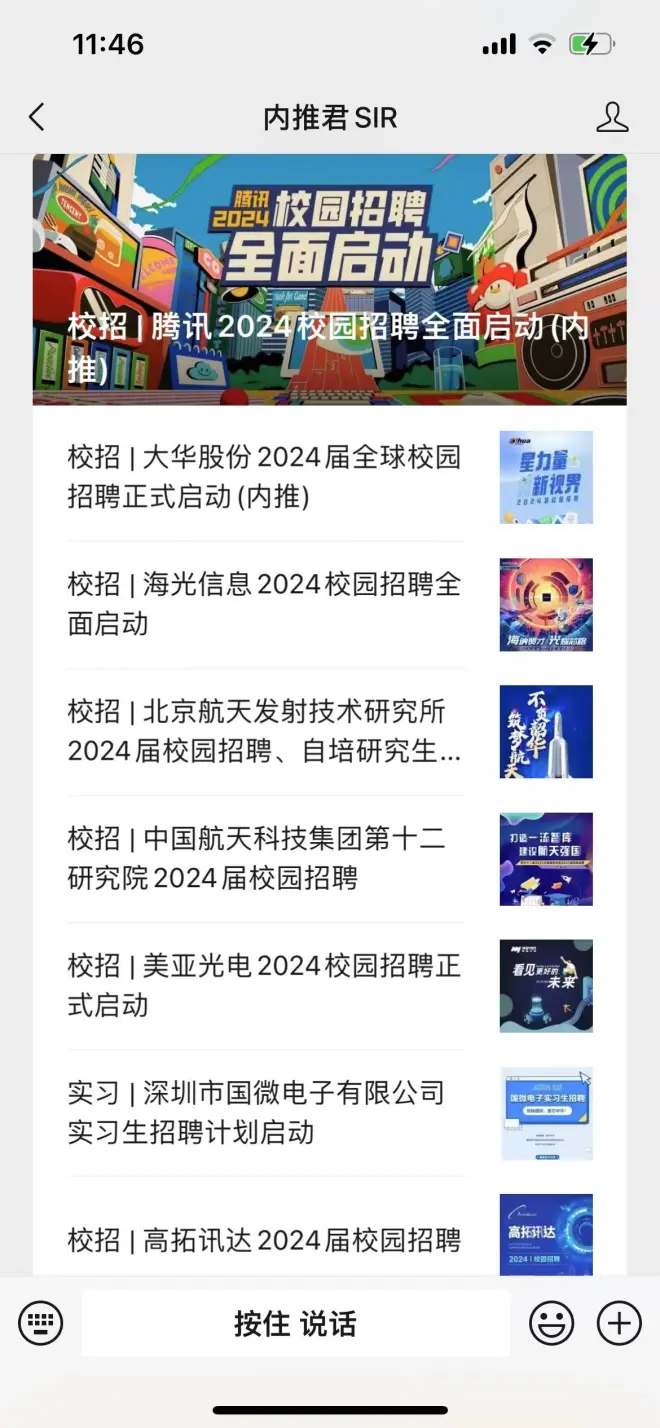Go back from 内推君 SIR chat
The height and width of the screenshot is (1428, 660).
pos(37,117)
